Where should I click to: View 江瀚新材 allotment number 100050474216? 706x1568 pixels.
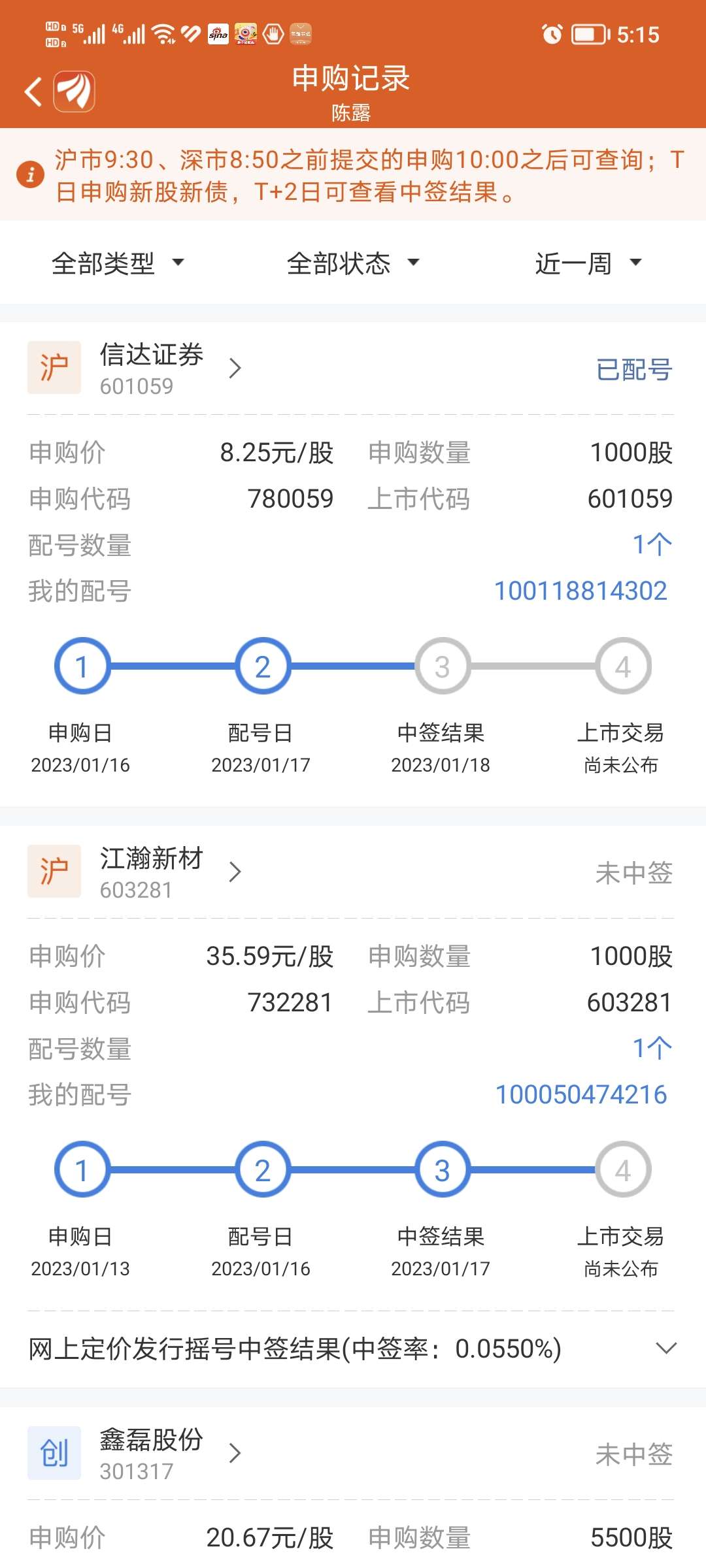point(580,1095)
